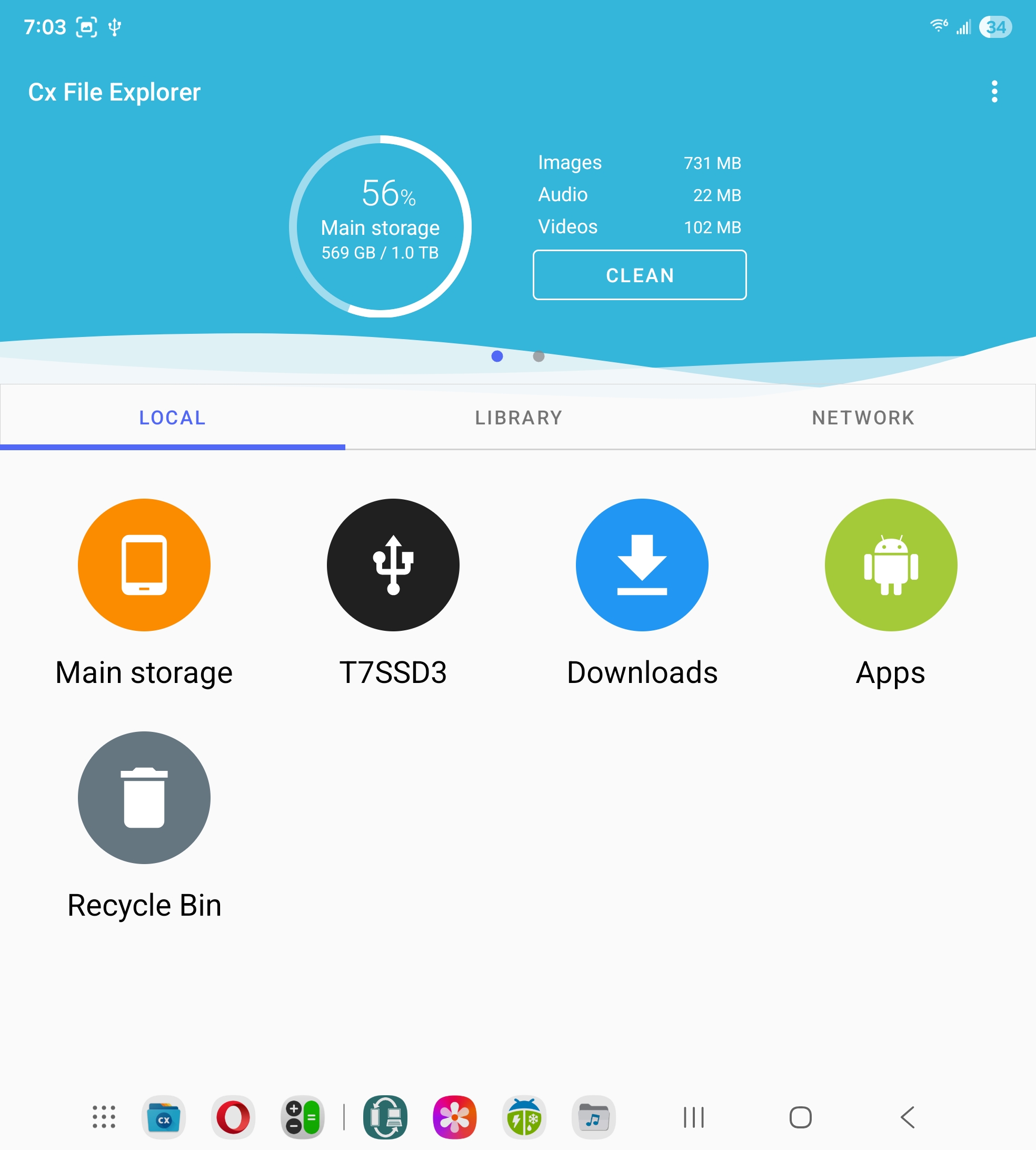Navigate back
1036x1150 pixels.
point(908,1117)
